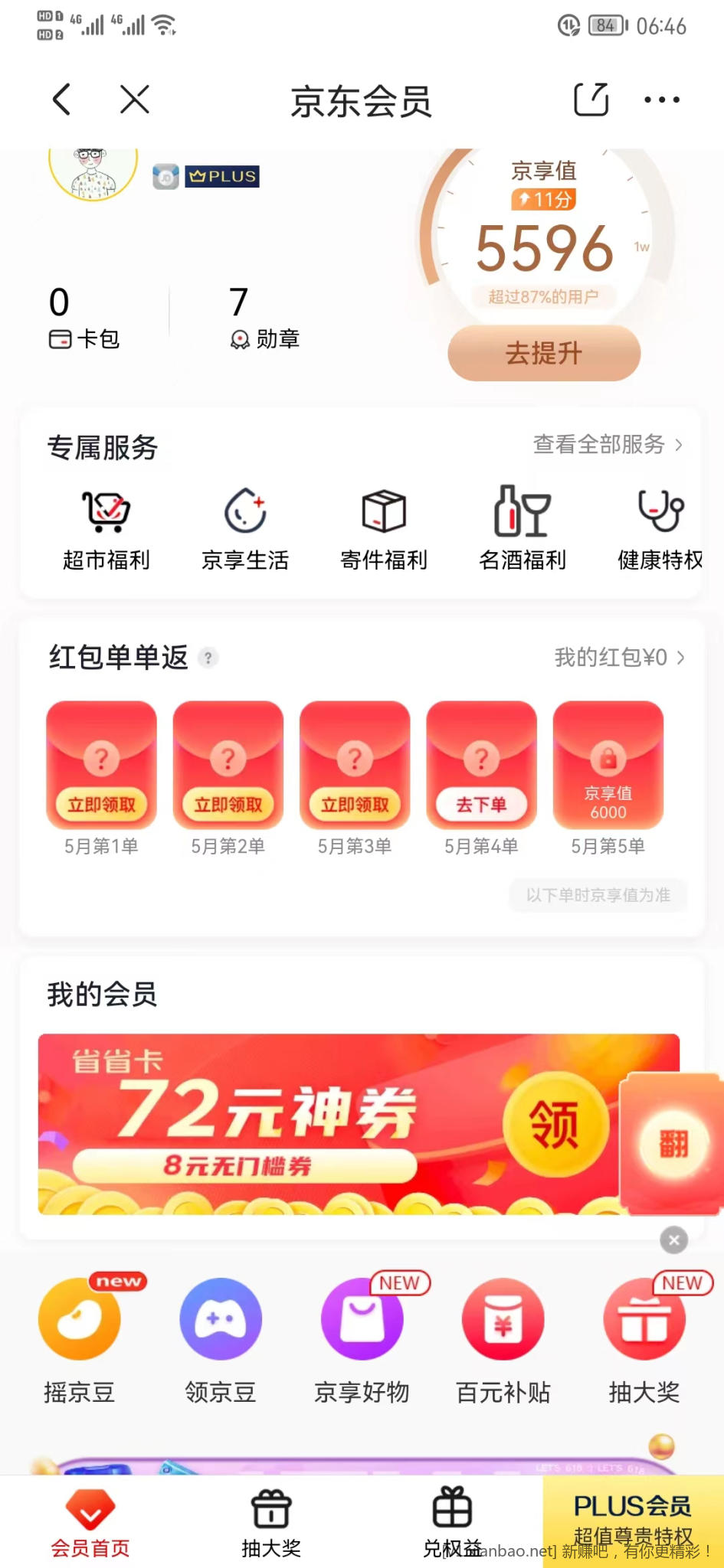Image resolution: width=724 pixels, height=1568 pixels.
Task: Open 领京豆
Action: point(221,1340)
